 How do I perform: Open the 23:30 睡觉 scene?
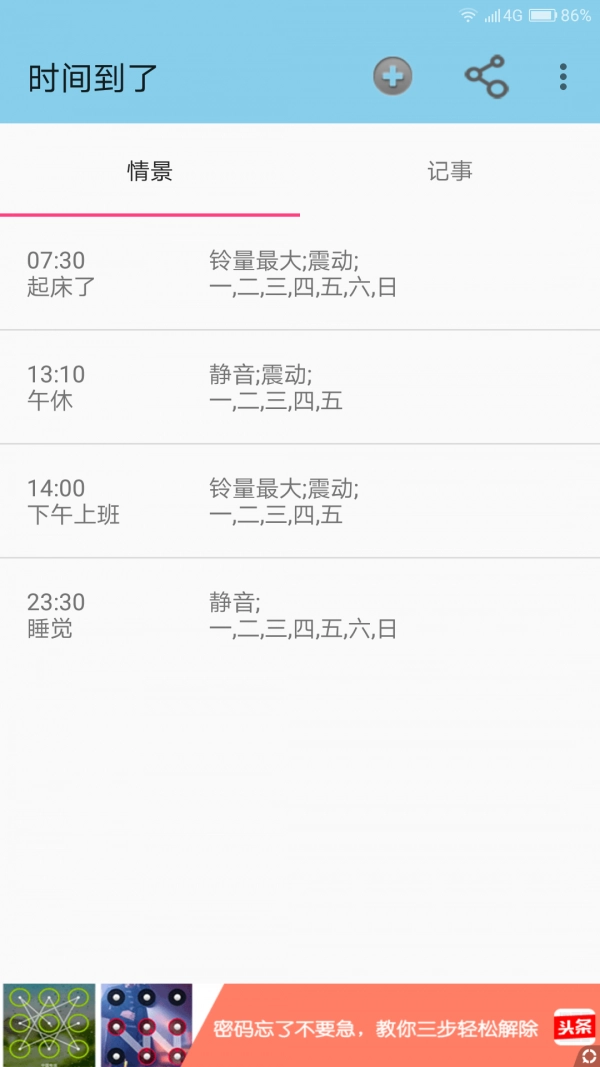(300, 616)
